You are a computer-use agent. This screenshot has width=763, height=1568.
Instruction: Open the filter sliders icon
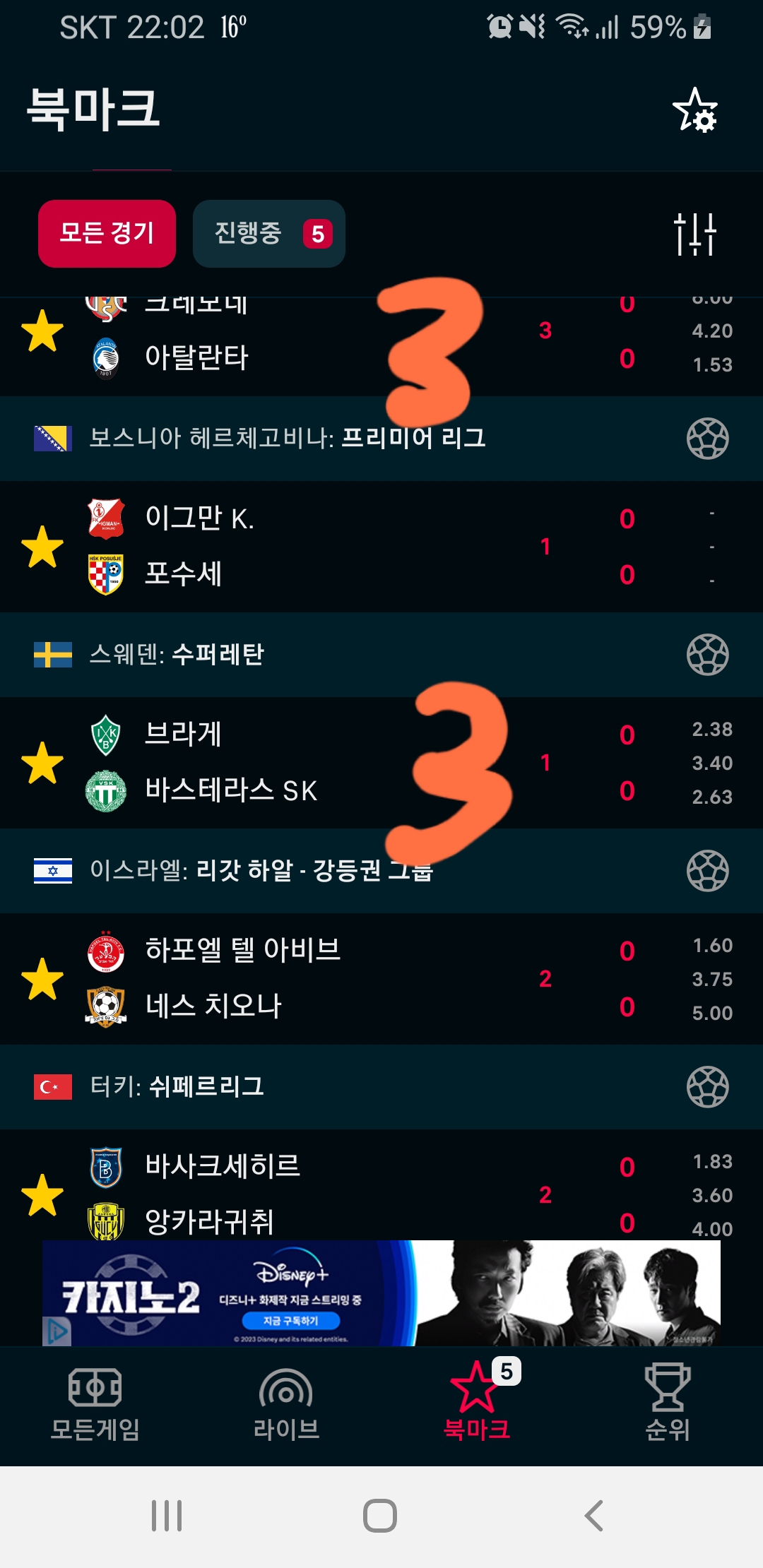click(x=695, y=234)
